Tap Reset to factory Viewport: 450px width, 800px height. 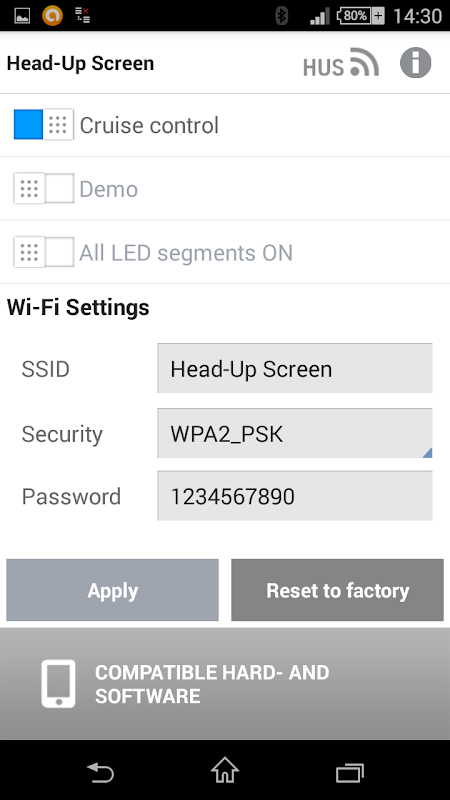tap(337, 590)
